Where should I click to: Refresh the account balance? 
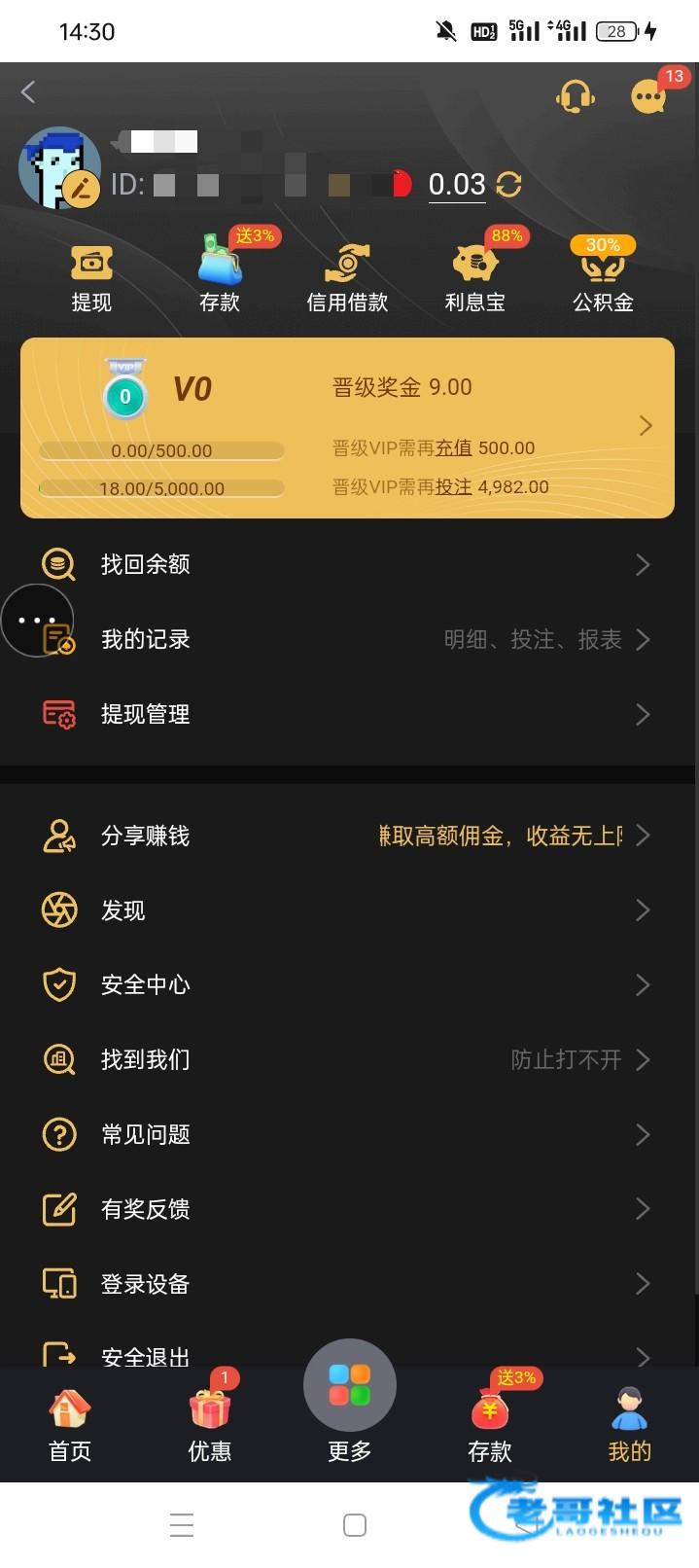(x=508, y=184)
